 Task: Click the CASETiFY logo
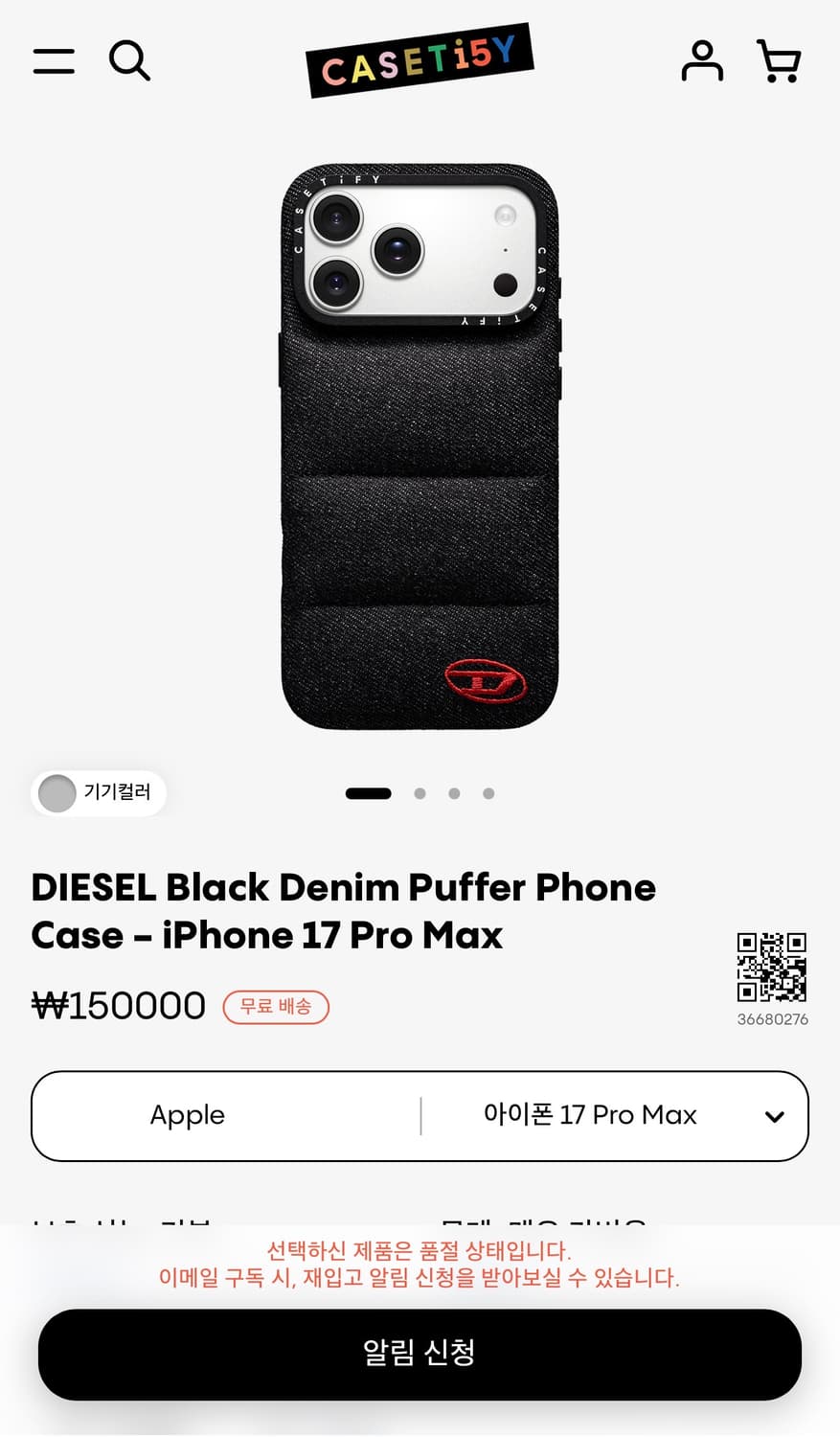pyautogui.click(x=419, y=59)
